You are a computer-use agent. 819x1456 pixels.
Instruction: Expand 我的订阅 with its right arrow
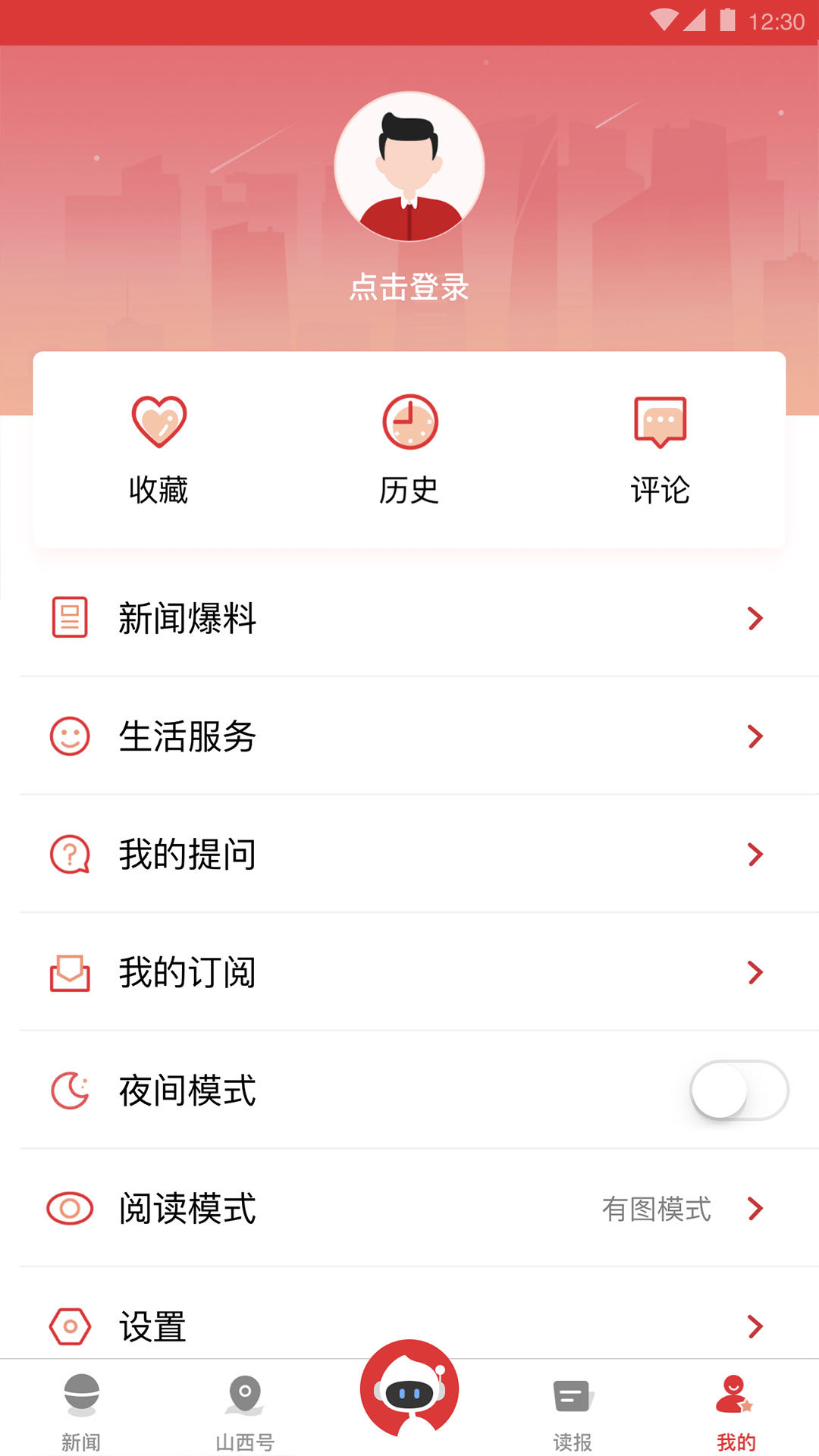pyautogui.click(x=755, y=972)
